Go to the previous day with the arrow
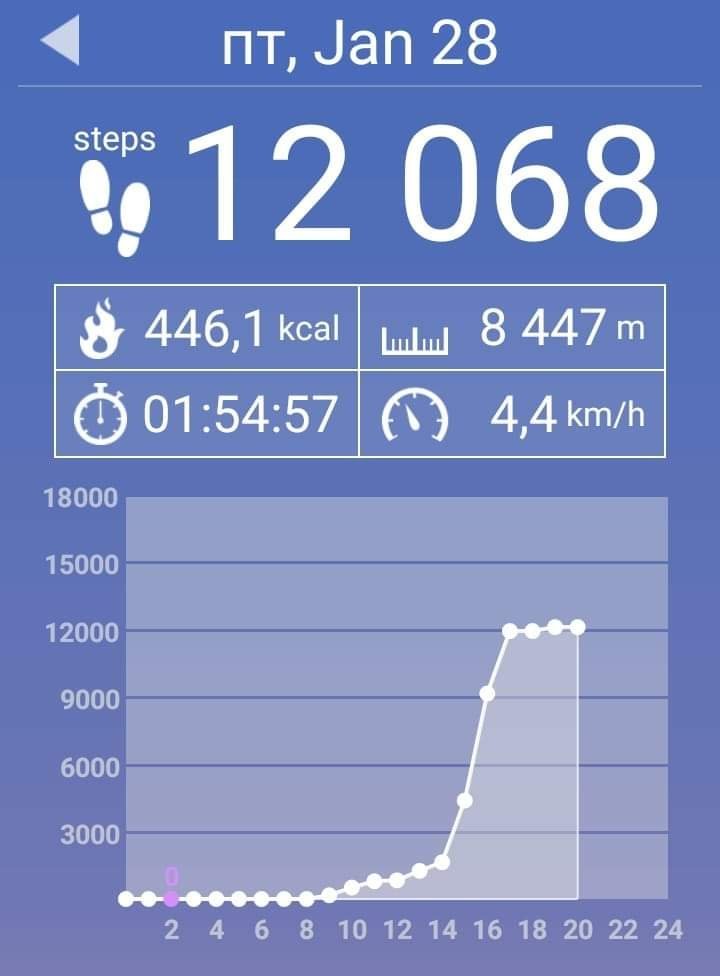The width and height of the screenshot is (720, 976). pyautogui.click(x=60, y=45)
